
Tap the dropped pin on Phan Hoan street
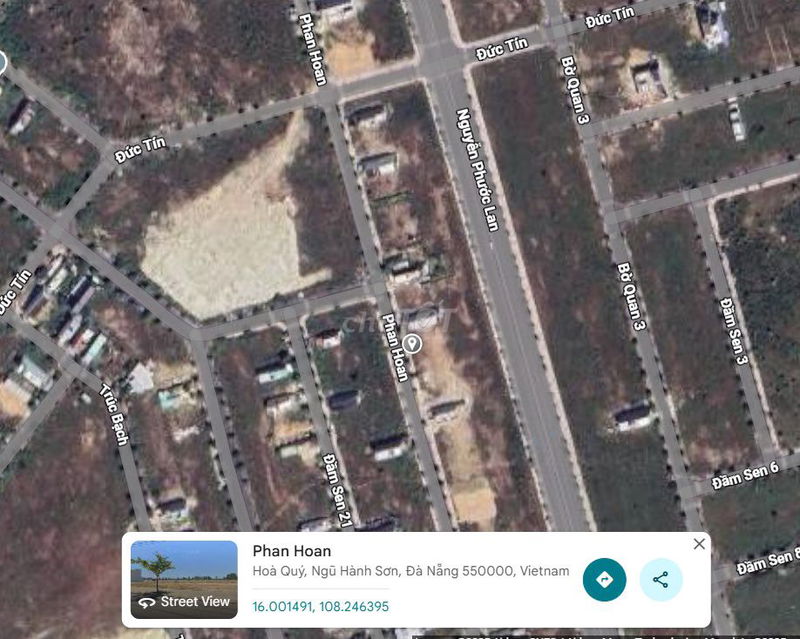pos(414,344)
